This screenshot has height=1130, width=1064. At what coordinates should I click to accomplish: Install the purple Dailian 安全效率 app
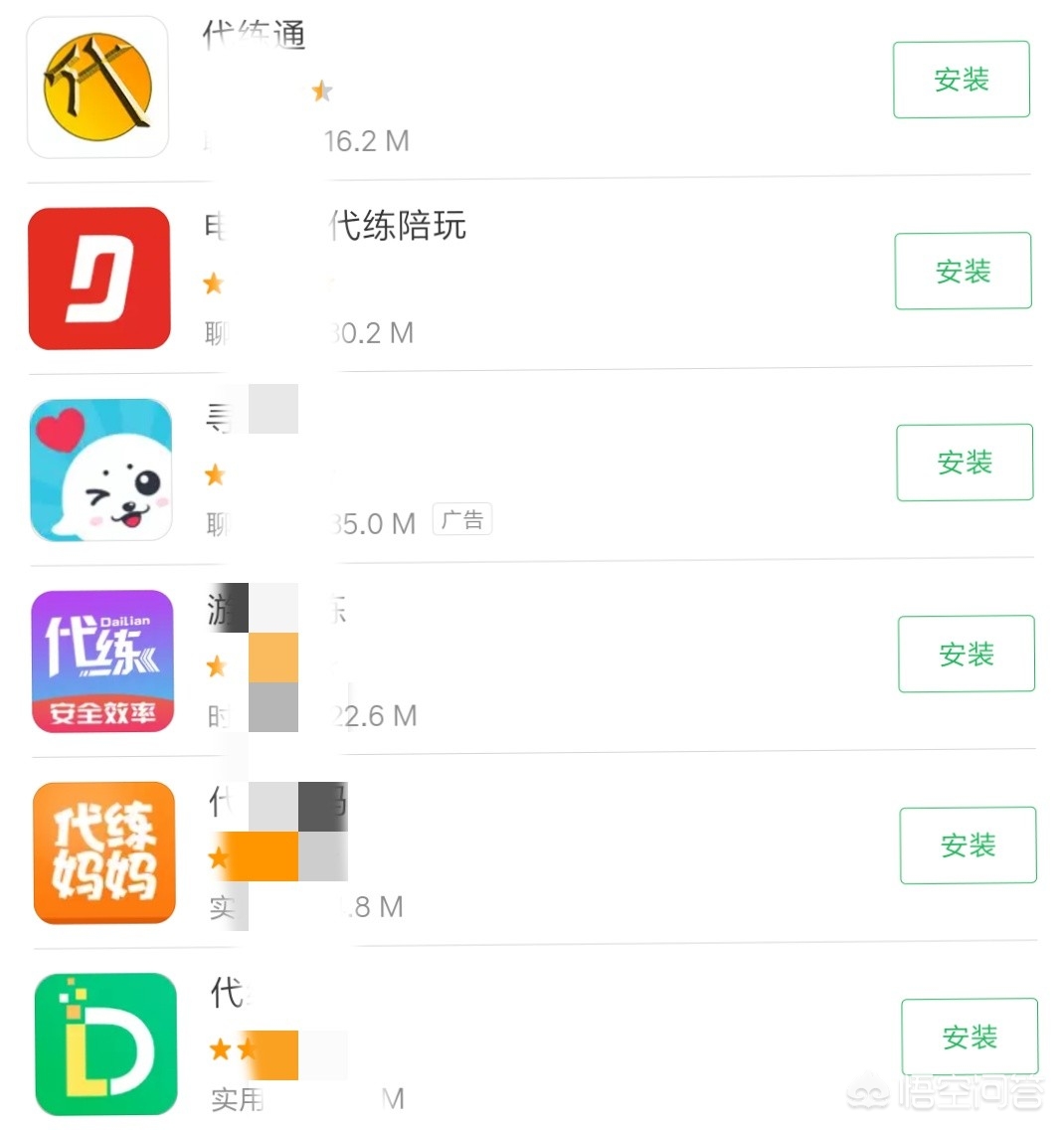pyautogui.click(x=966, y=655)
